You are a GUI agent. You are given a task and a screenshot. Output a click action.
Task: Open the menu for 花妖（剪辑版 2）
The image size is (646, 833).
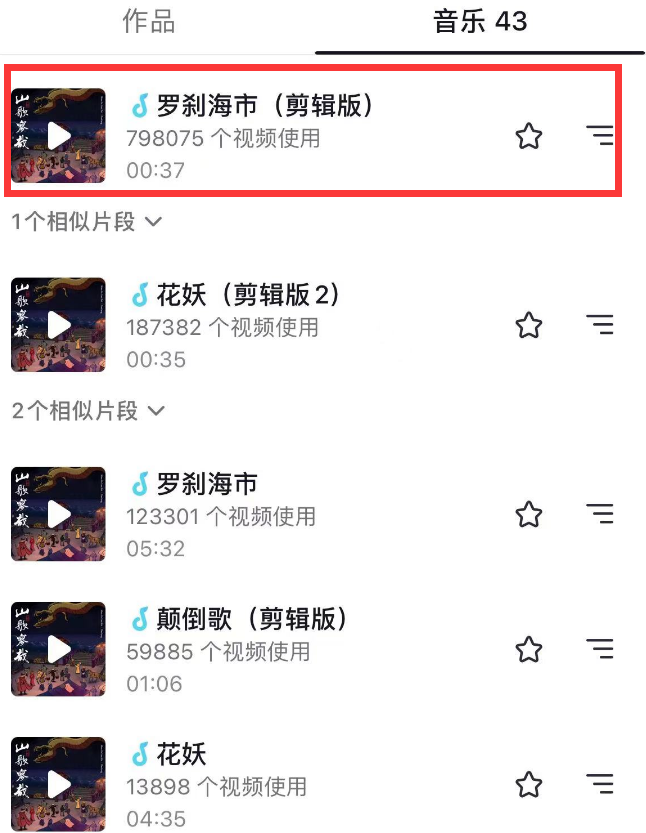[599, 325]
